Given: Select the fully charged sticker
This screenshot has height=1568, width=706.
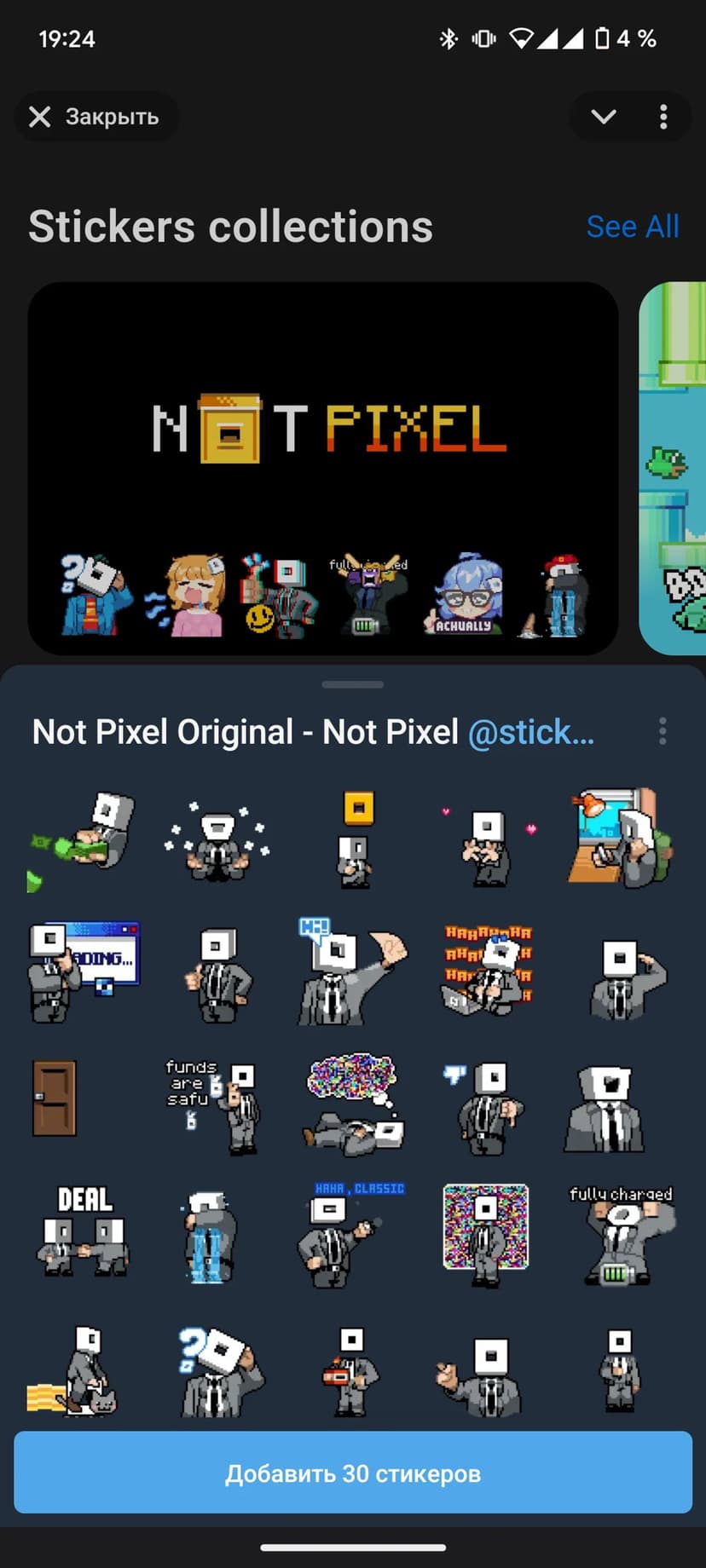Looking at the screenshot, I should point(621,1234).
